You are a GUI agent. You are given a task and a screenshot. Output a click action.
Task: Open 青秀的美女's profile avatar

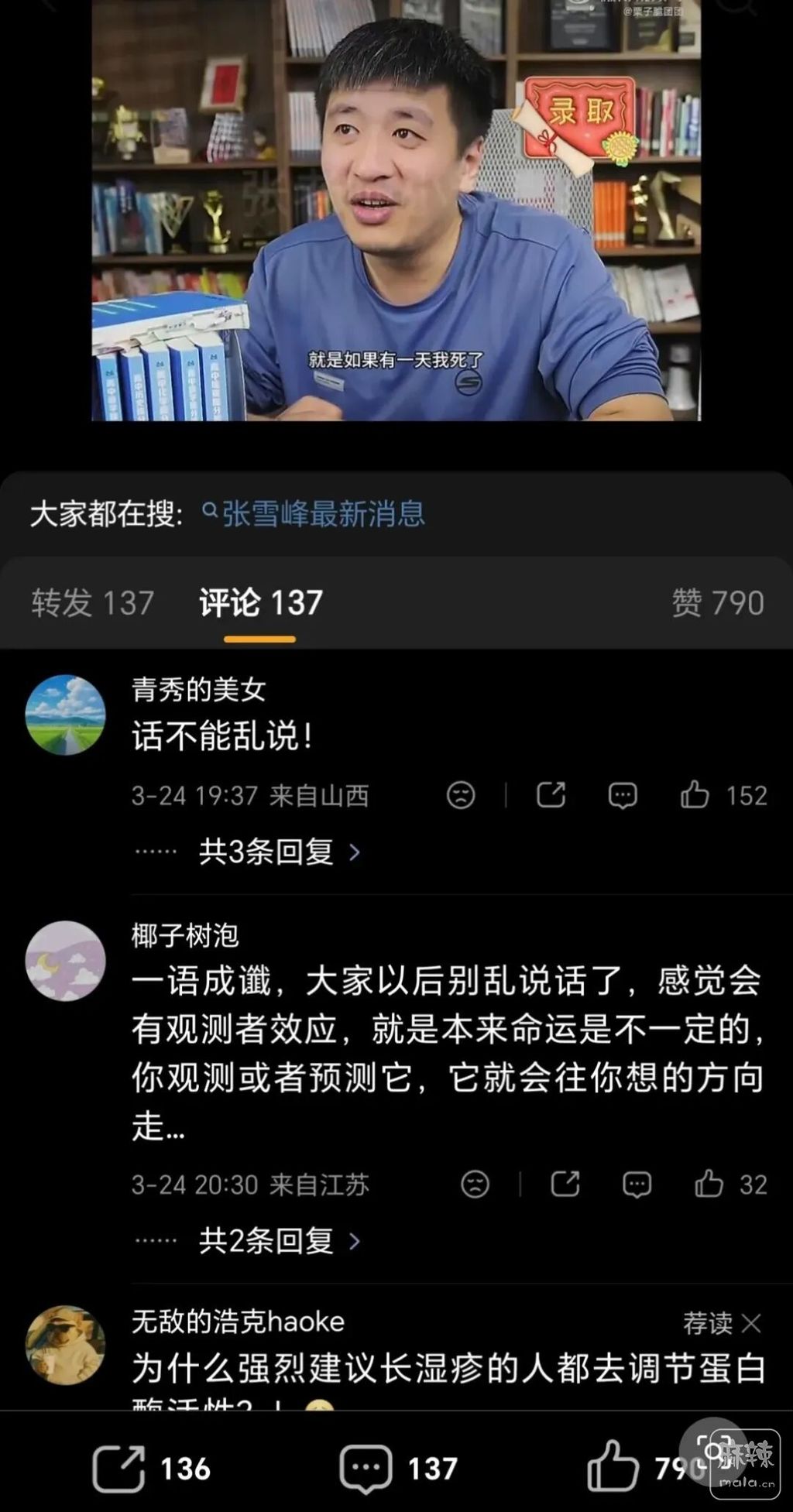[66, 715]
